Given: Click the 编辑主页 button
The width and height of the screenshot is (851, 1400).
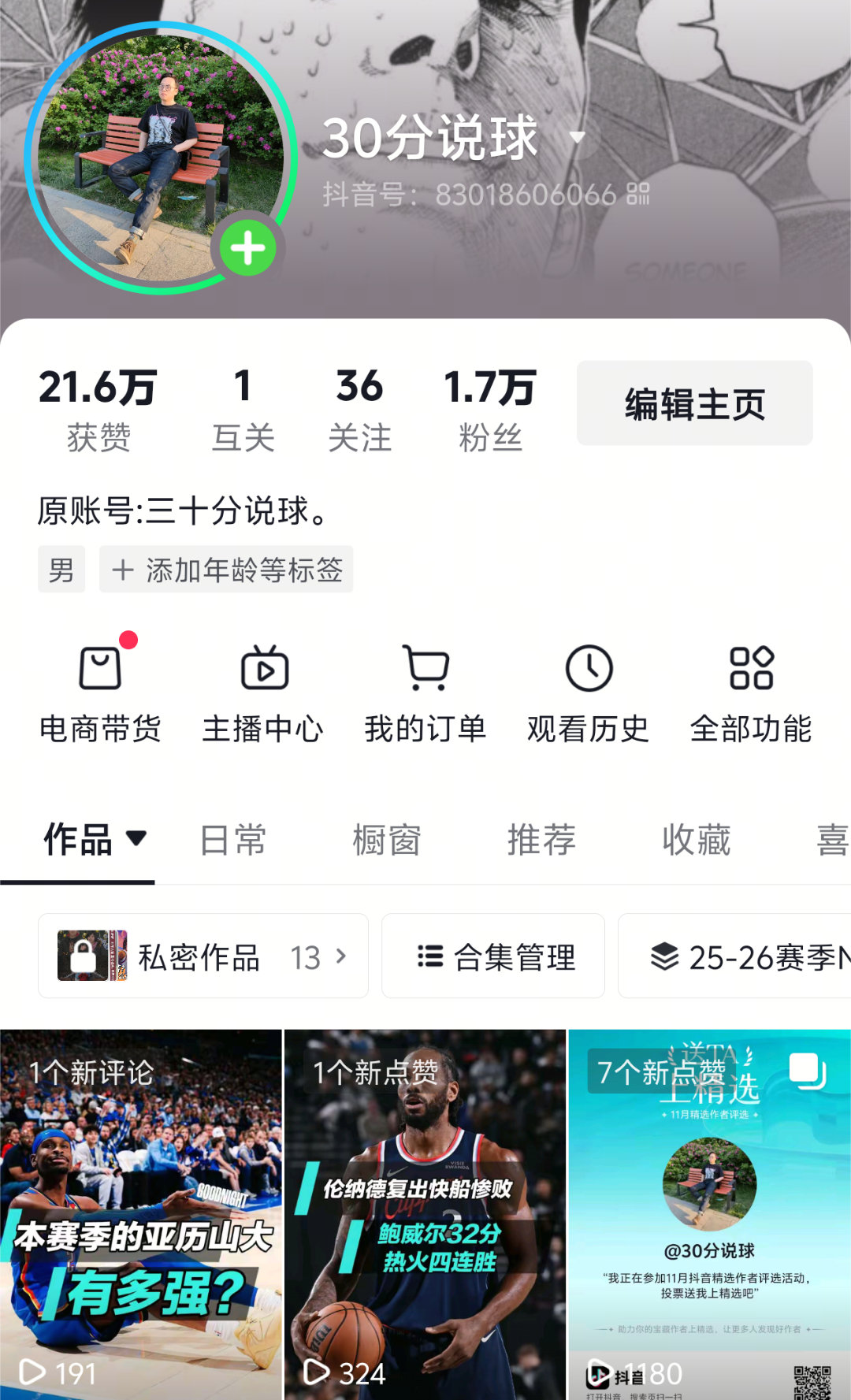Looking at the screenshot, I should [x=694, y=403].
